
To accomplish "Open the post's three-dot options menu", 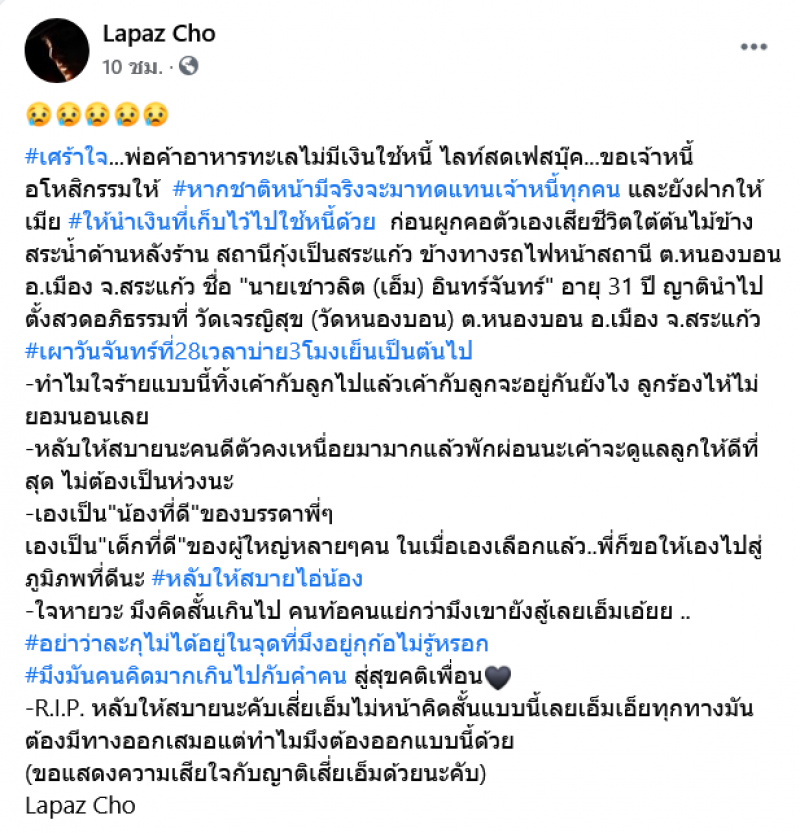I will [753, 47].
